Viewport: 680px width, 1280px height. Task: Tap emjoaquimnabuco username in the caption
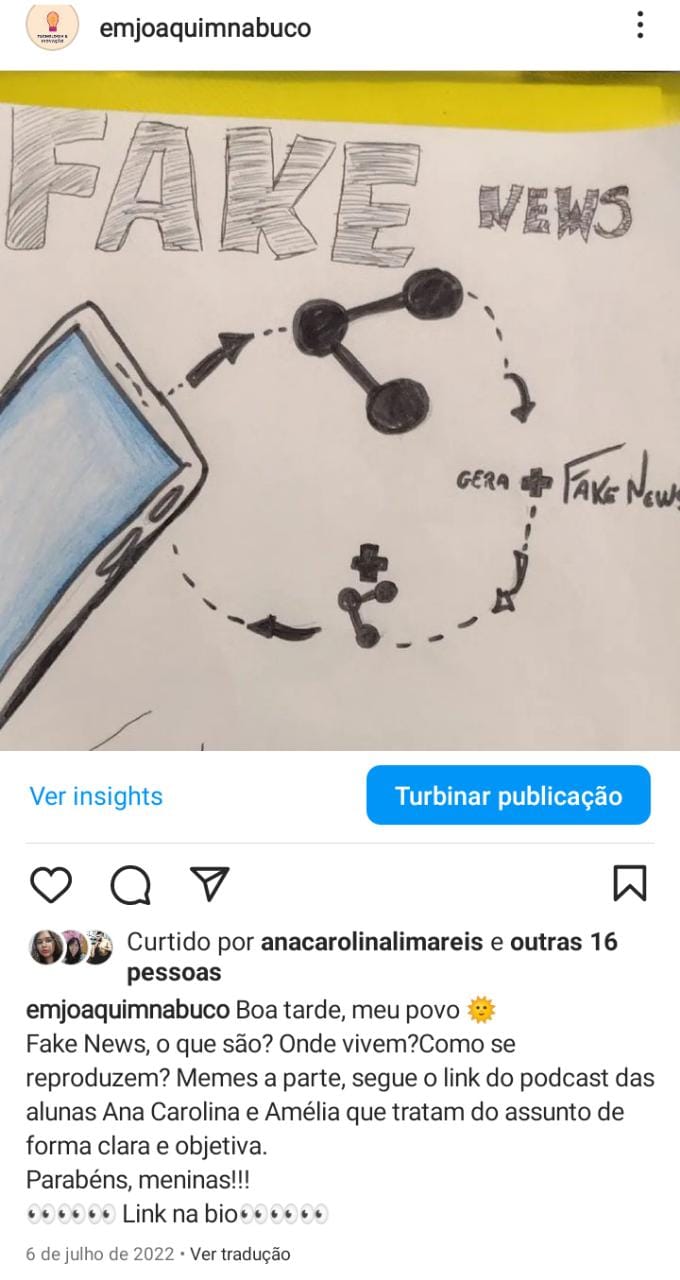[128, 1009]
